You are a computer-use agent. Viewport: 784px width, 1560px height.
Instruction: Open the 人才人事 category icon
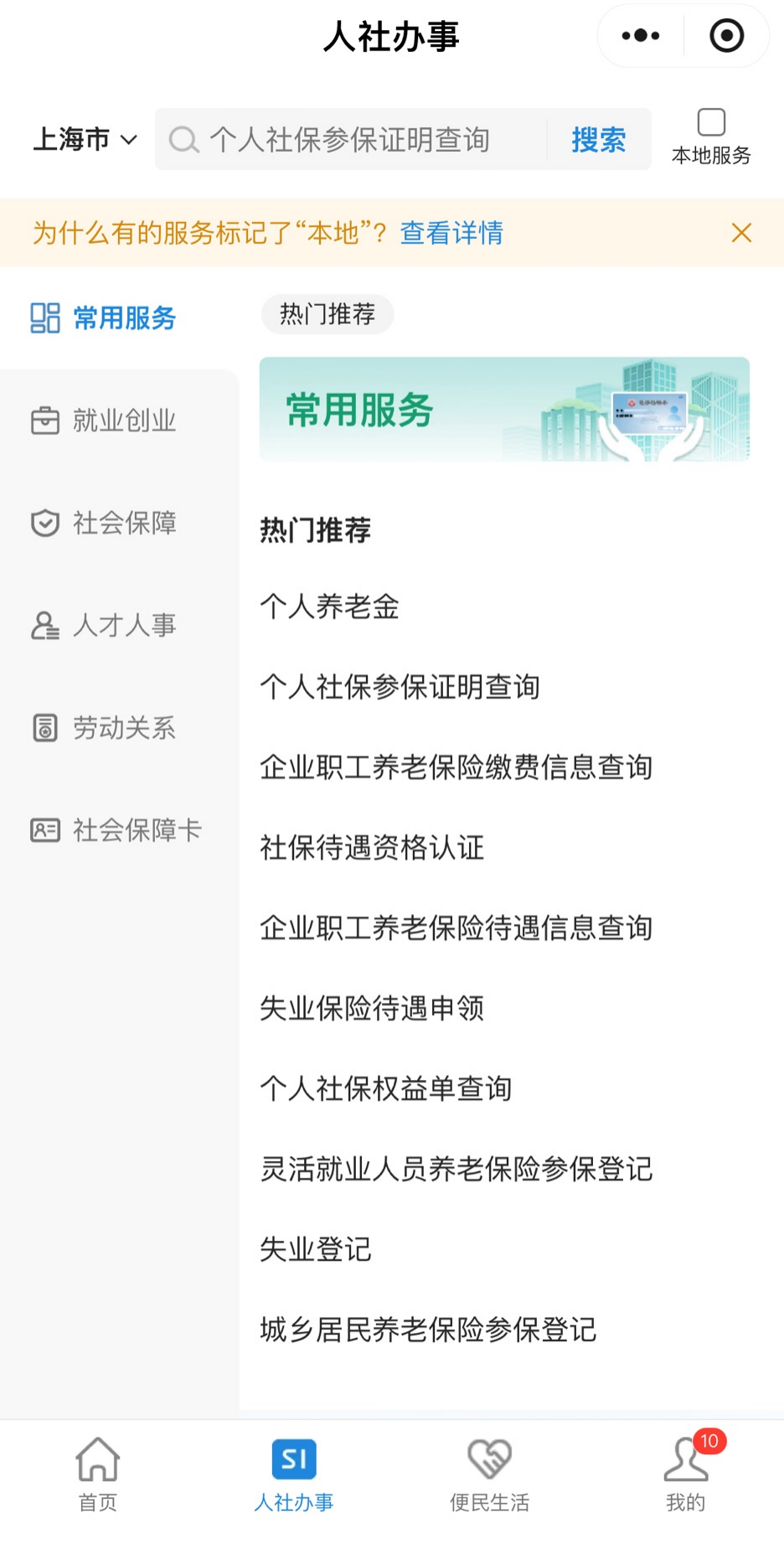click(x=44, y=625)
